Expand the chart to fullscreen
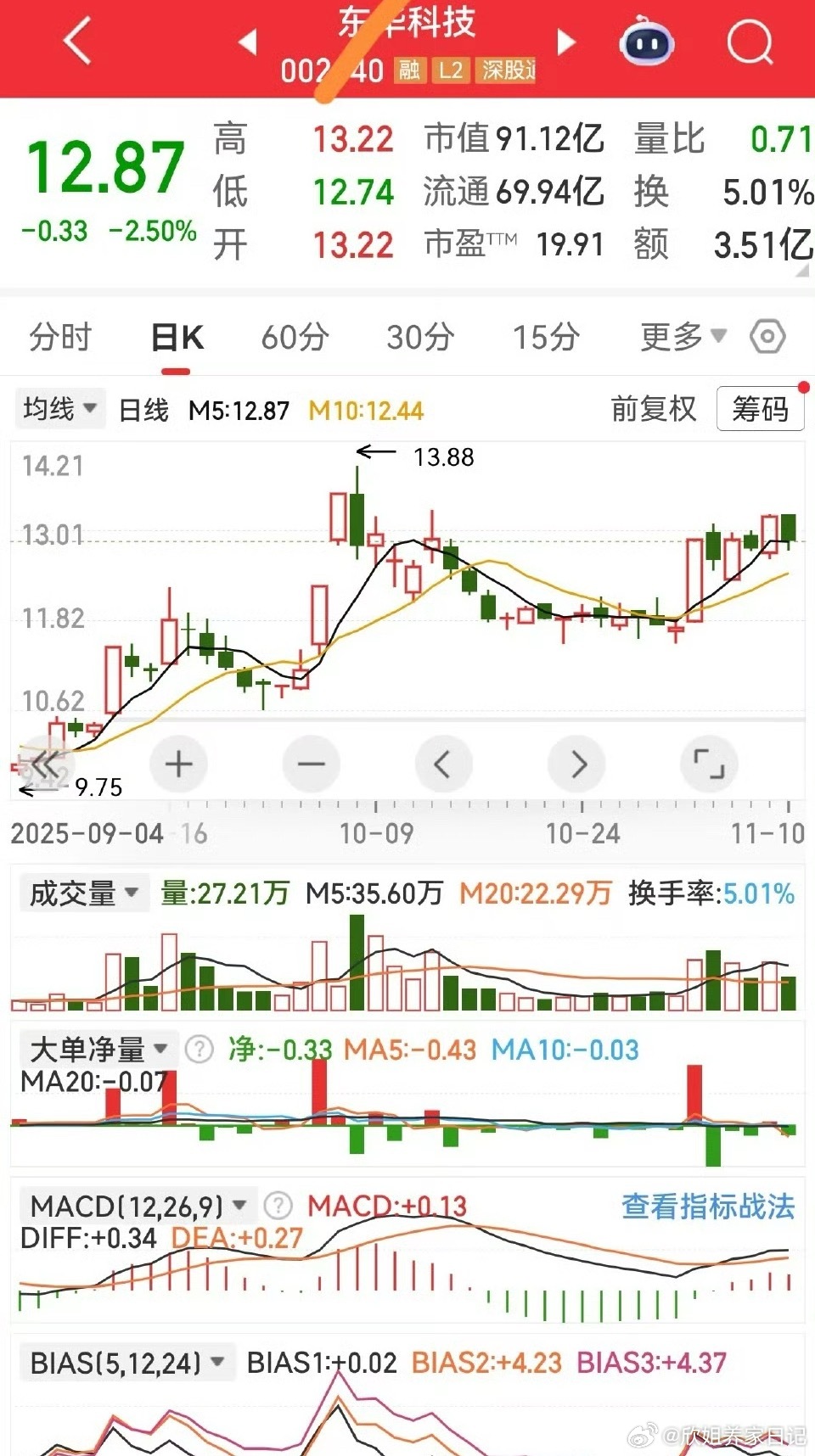Image resolution: width=815 pixels, height=1456 pixels. (x=709, y=764)
